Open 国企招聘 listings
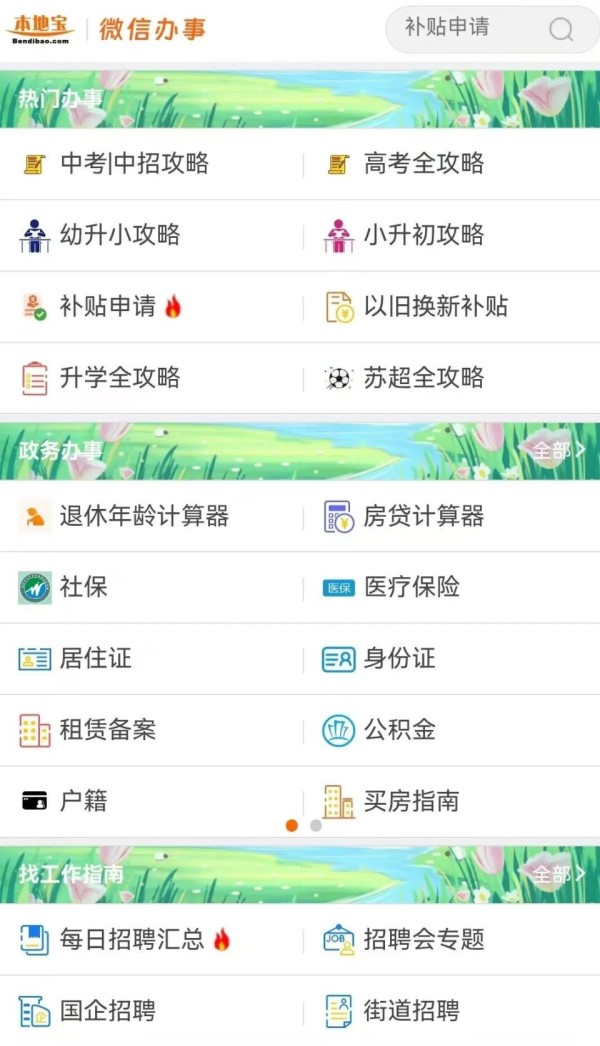This screenshot has width=600, height=1046. coord(107,1010)
